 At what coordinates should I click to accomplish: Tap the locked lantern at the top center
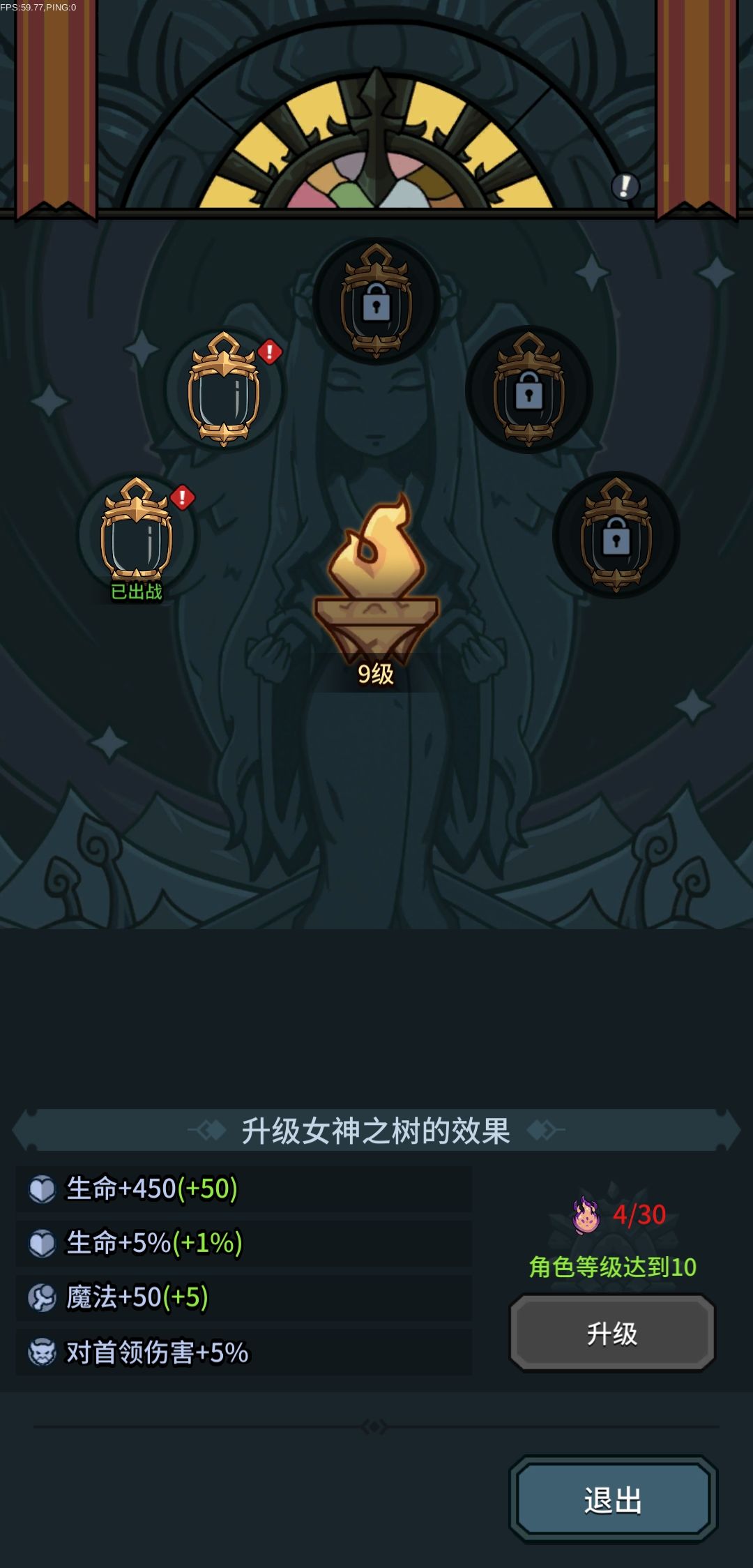coord(376,301)
